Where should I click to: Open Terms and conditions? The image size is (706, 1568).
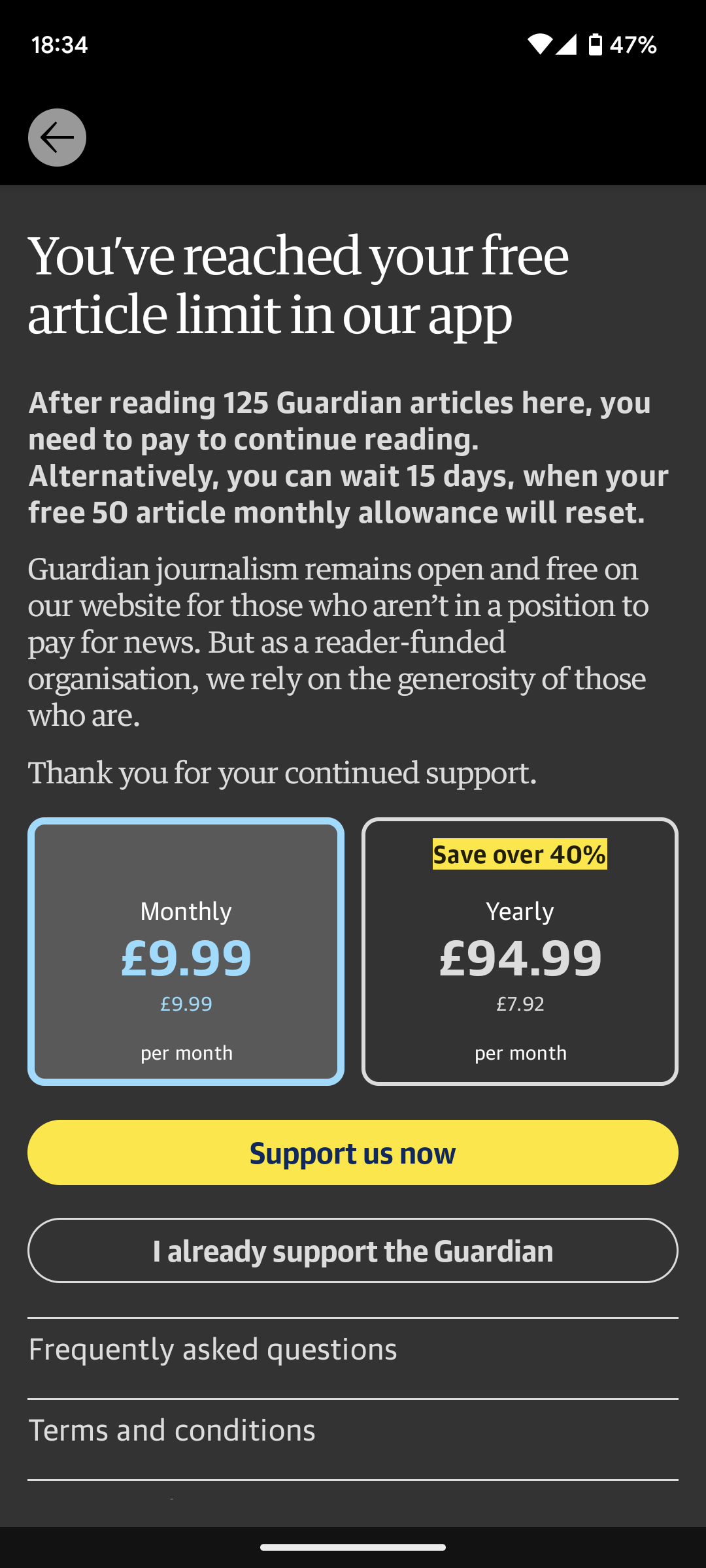pyautogui.click(x=172, y=1431)
